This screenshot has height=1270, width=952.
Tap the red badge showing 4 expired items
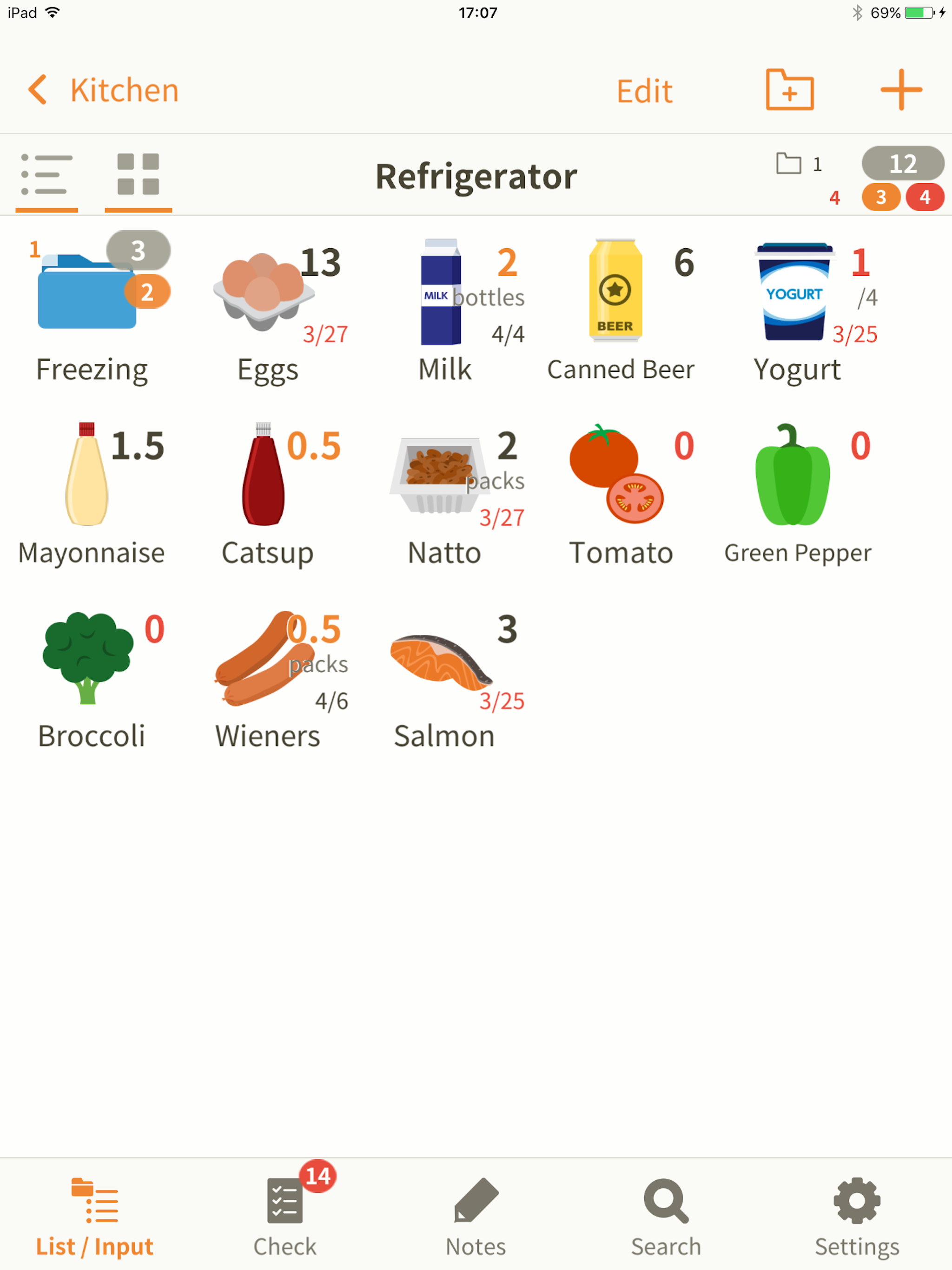pos(925,198)
